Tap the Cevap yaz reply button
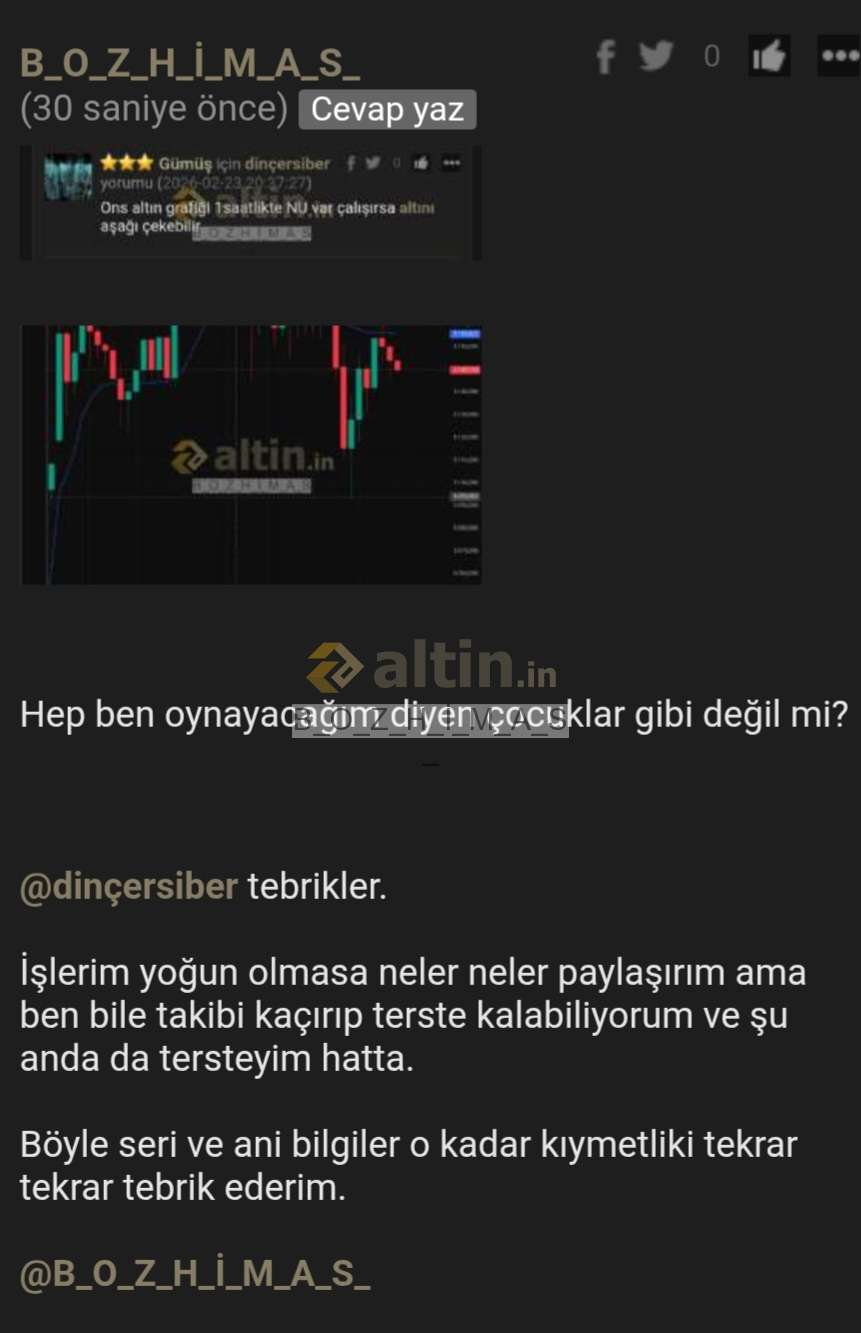861x1333 pixels. tap(387, 109)
